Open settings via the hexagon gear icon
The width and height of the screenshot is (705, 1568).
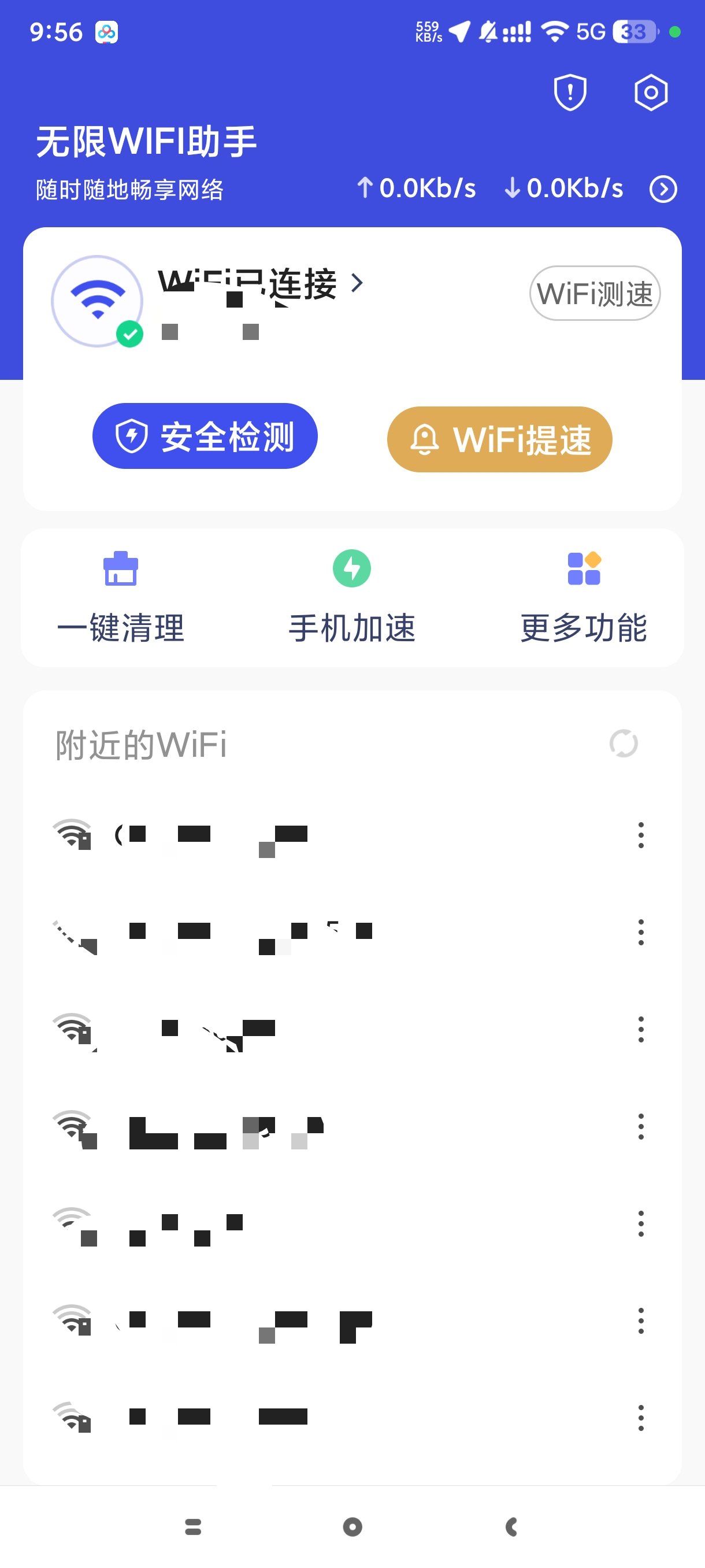coord(650,93)
